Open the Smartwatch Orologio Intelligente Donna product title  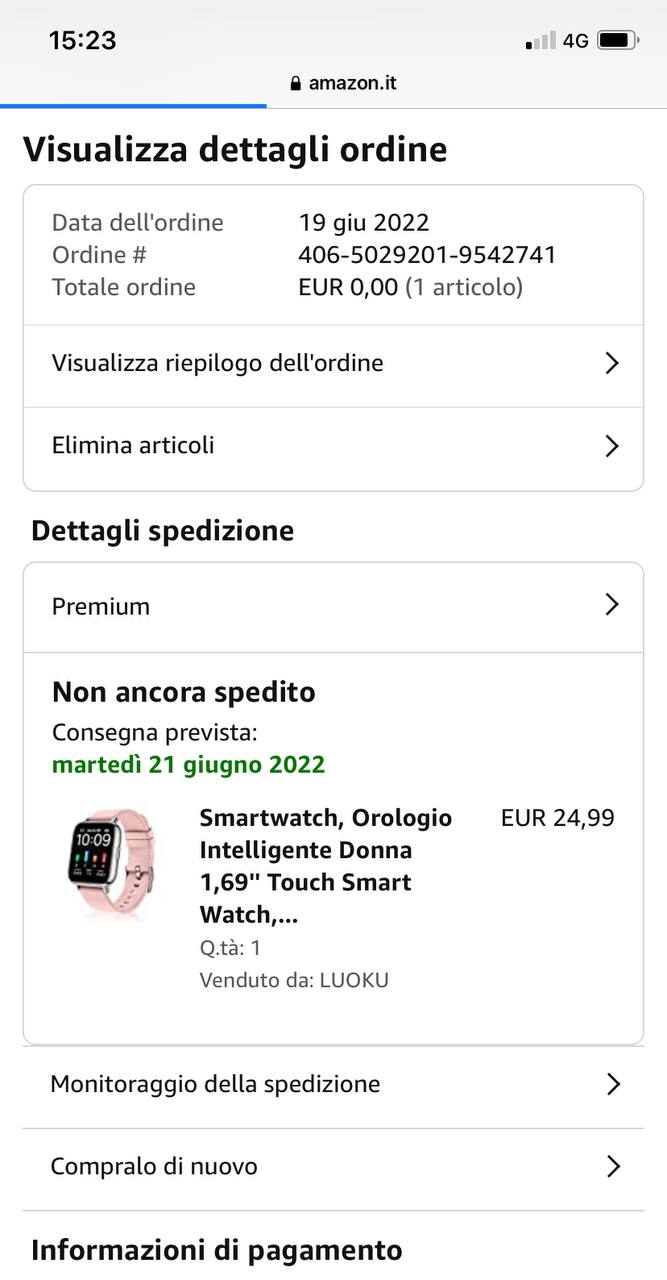[326, 866]
